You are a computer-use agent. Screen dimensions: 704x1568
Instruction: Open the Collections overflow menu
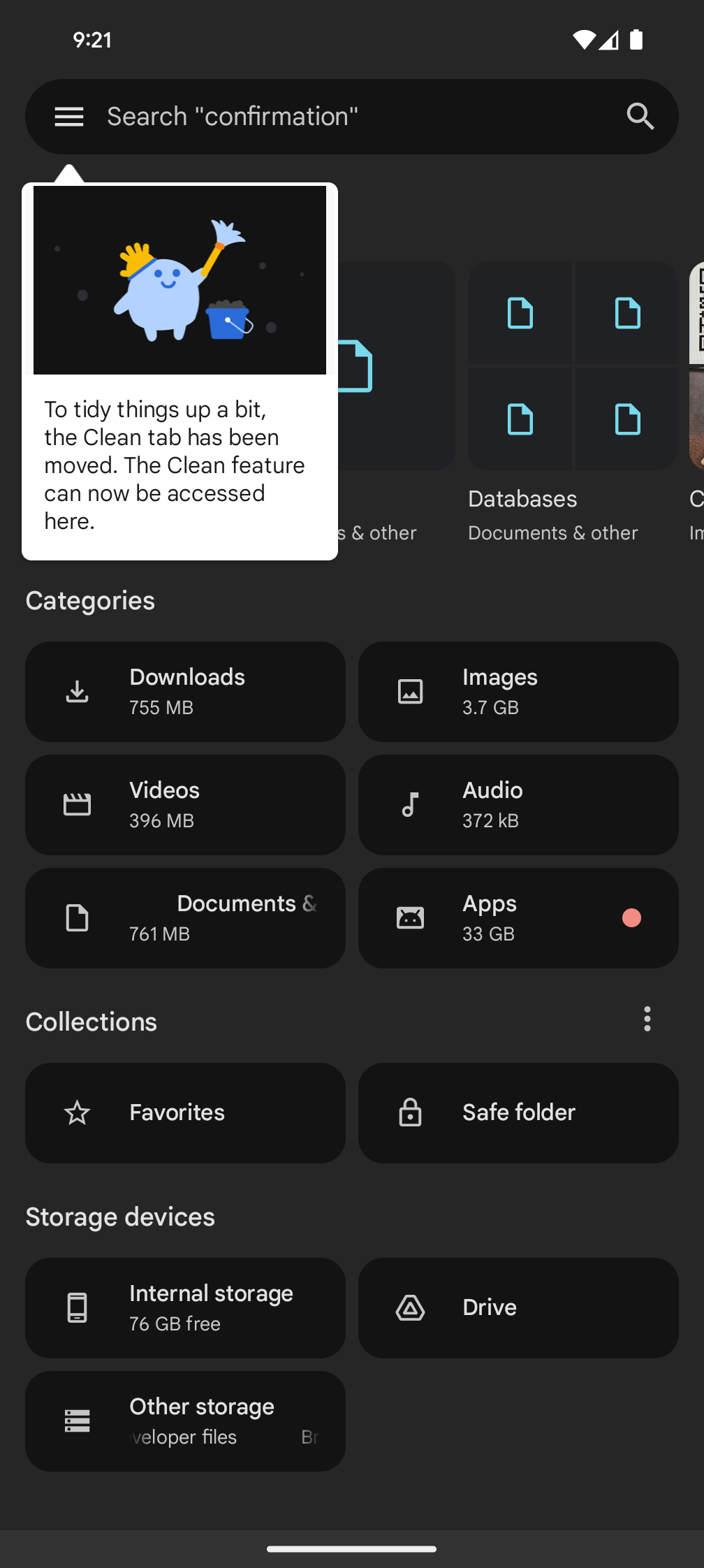[x=647, y=1020]
